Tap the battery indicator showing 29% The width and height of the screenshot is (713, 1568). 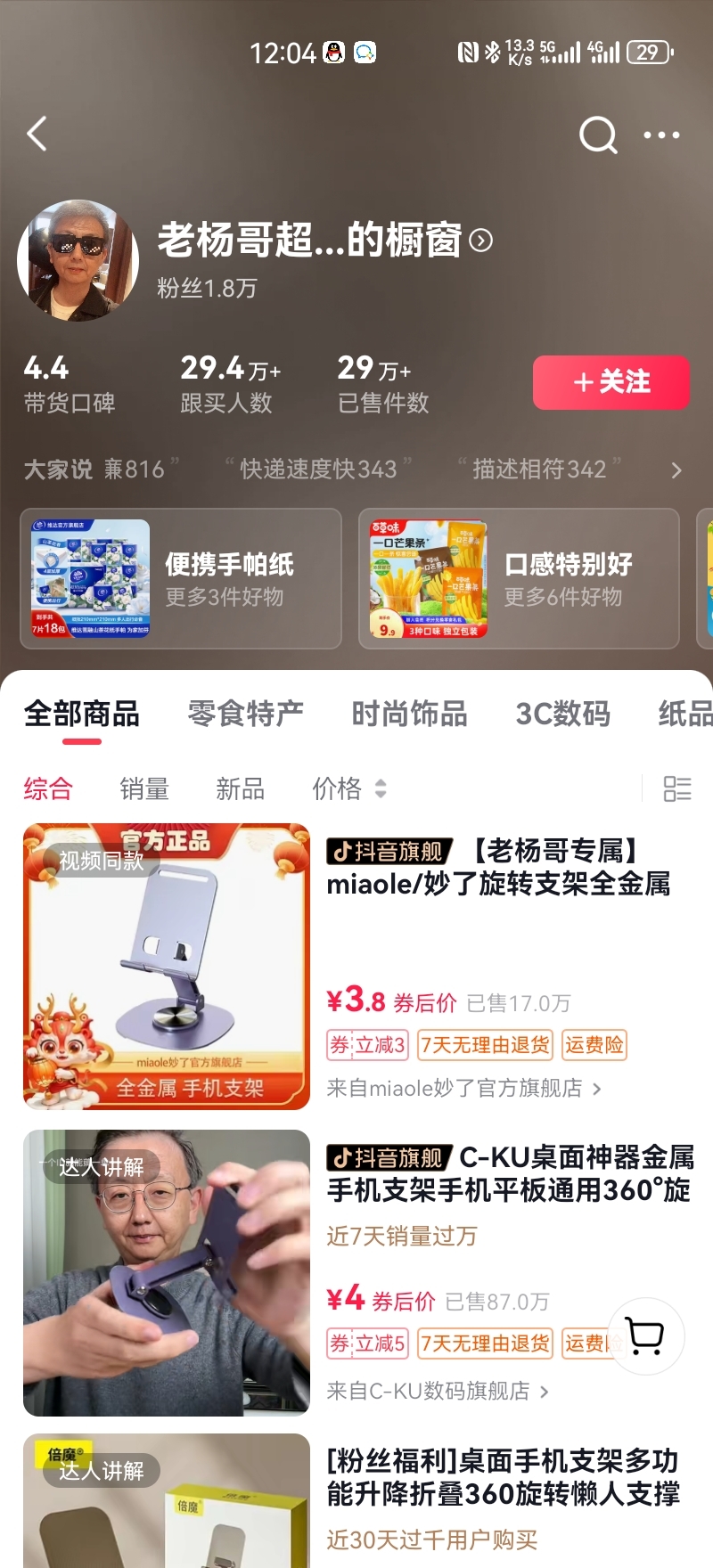649,53
